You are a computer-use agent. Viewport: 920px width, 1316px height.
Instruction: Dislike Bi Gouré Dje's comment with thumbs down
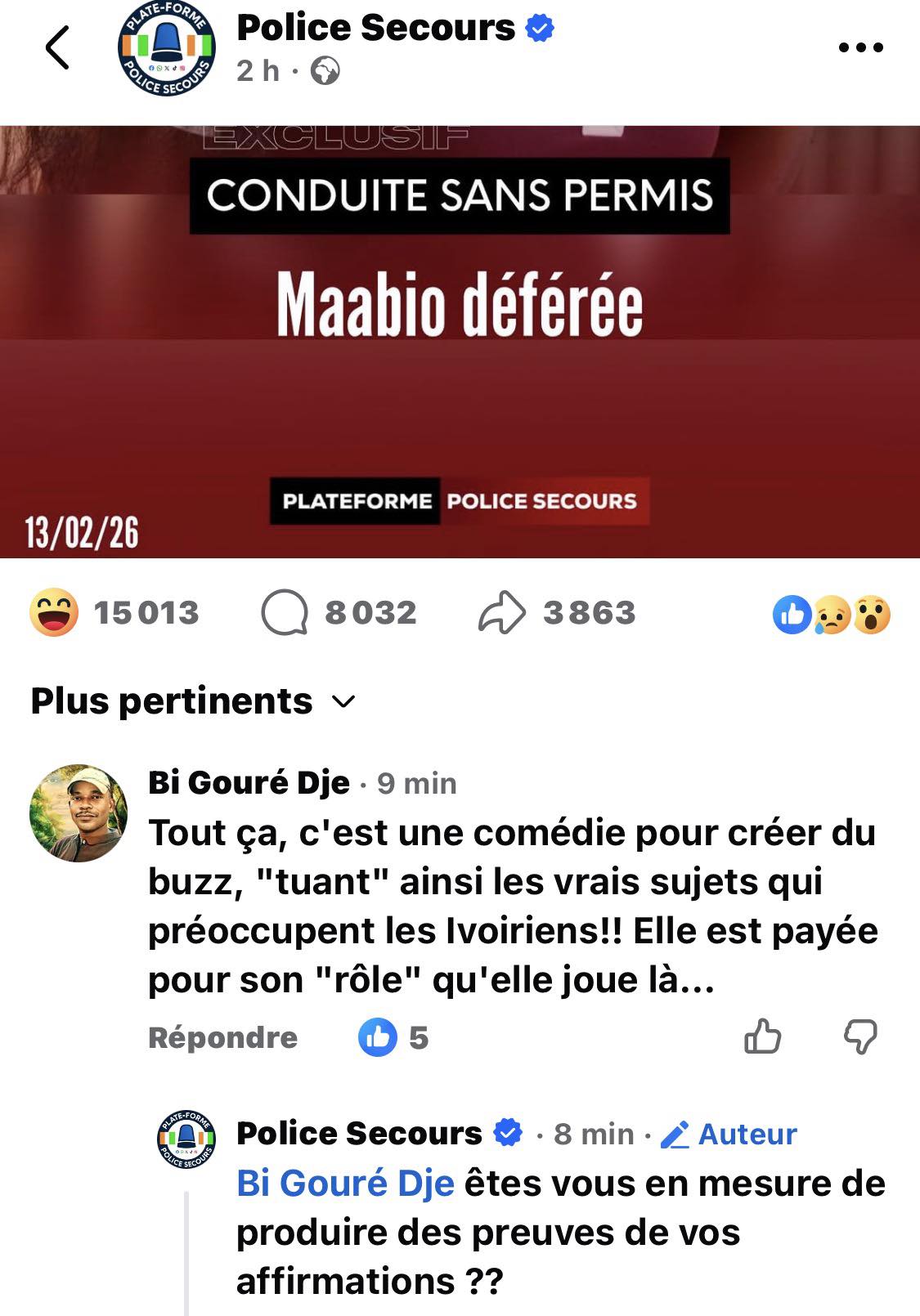[860, 1037]
